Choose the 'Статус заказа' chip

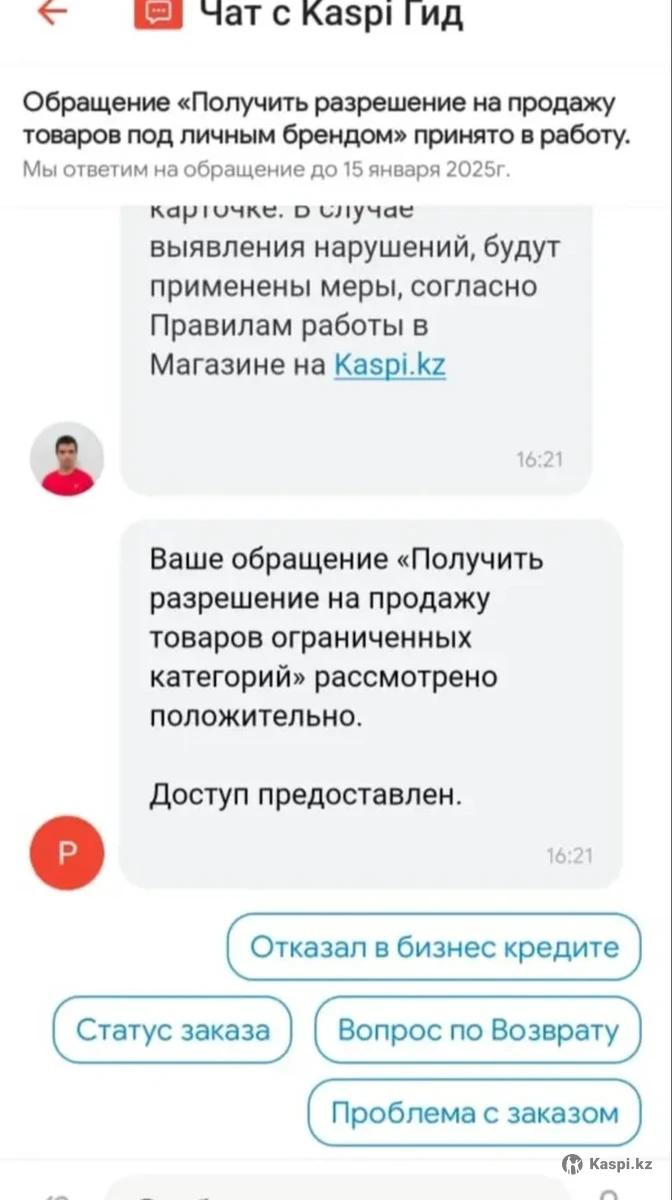[x=172, y=1029]
